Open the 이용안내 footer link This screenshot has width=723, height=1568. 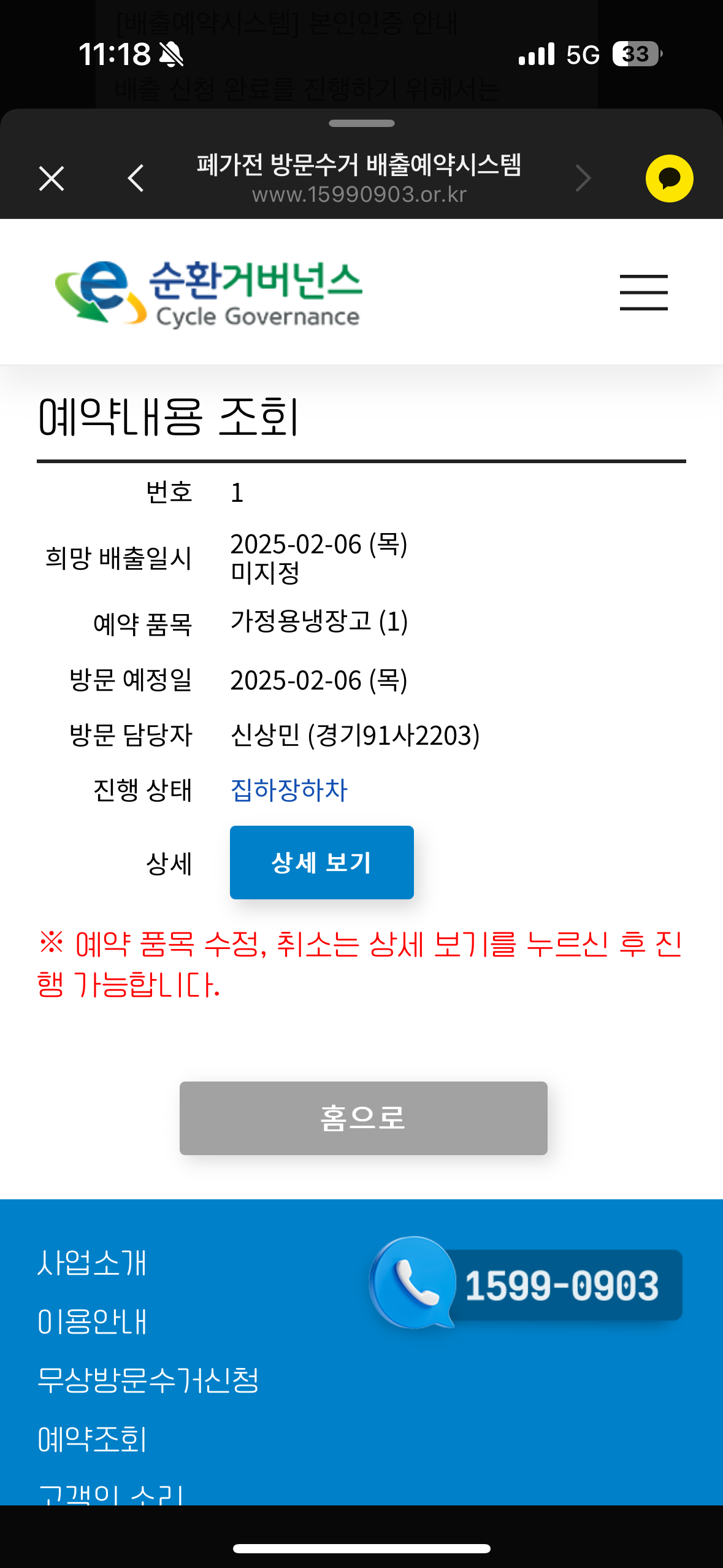pos(92,1321)
